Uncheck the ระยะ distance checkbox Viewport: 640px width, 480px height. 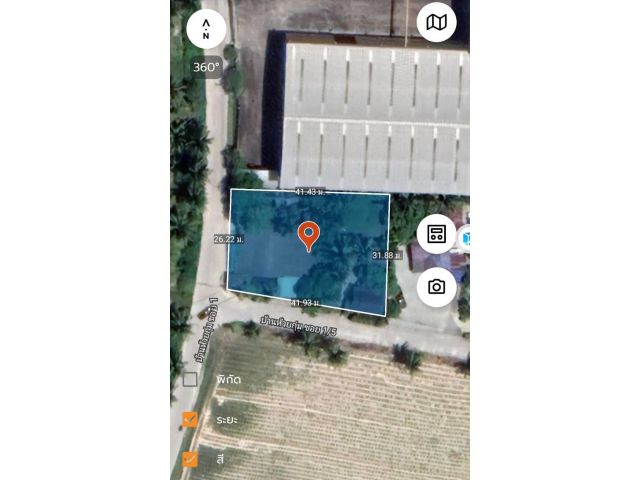coord(190,419)
